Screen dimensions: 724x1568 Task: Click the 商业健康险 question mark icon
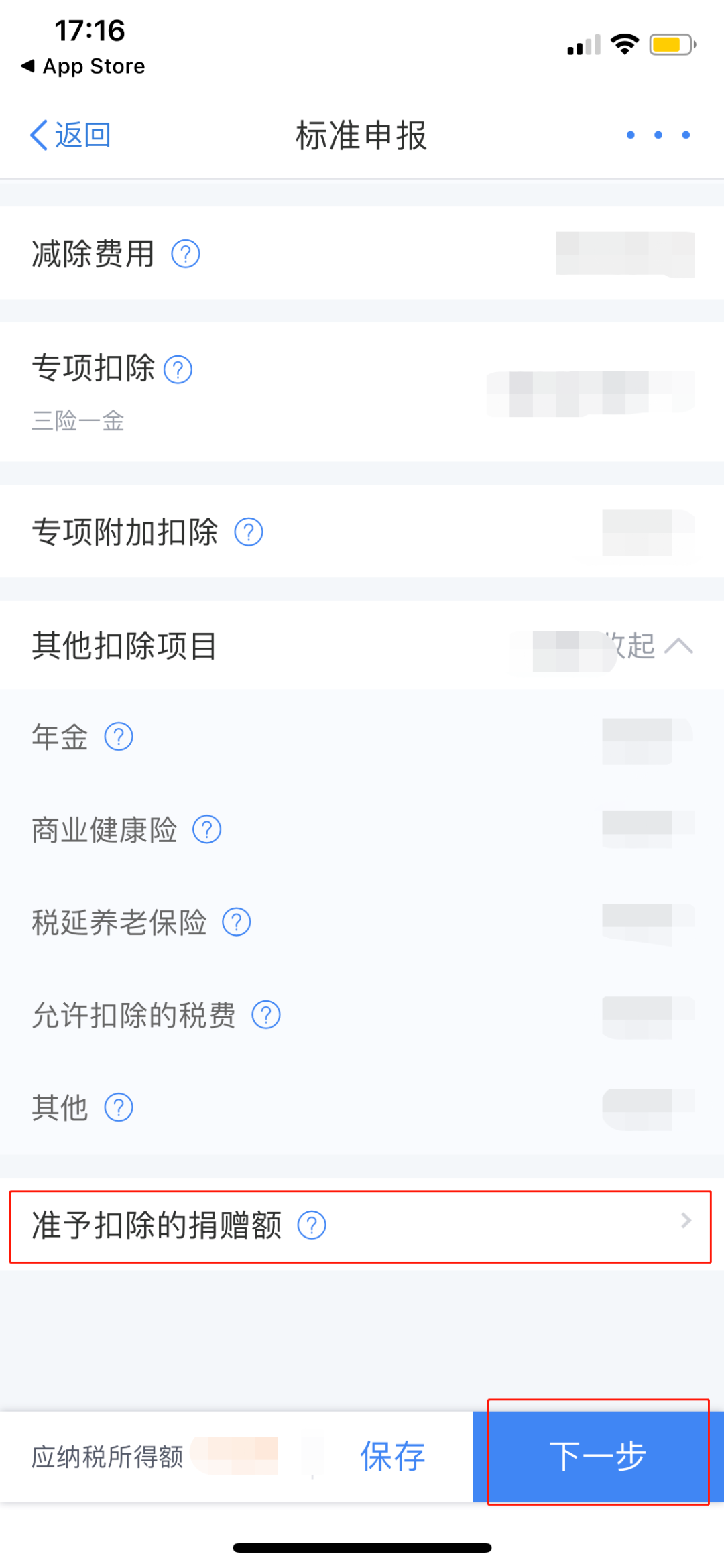point(207,830)
